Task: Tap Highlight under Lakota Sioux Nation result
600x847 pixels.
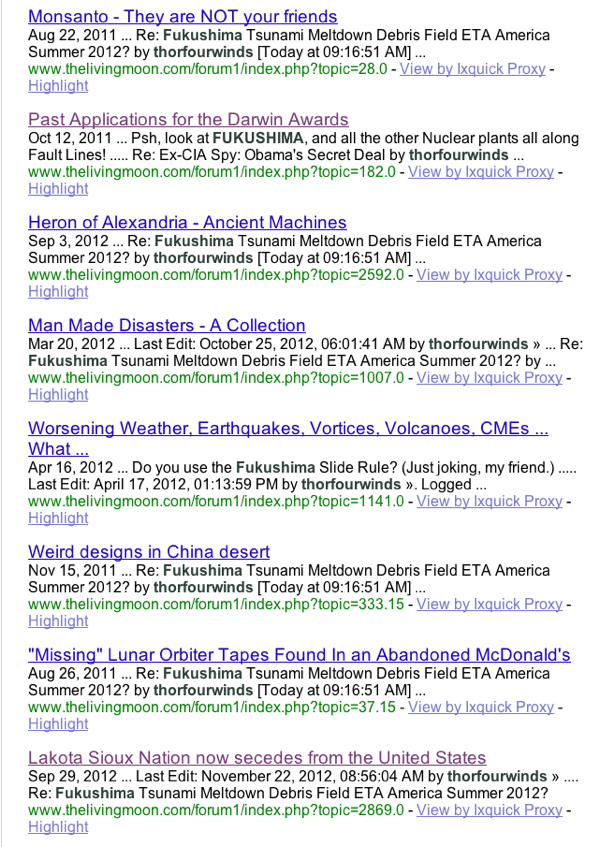Action: (x=58, y=827)
